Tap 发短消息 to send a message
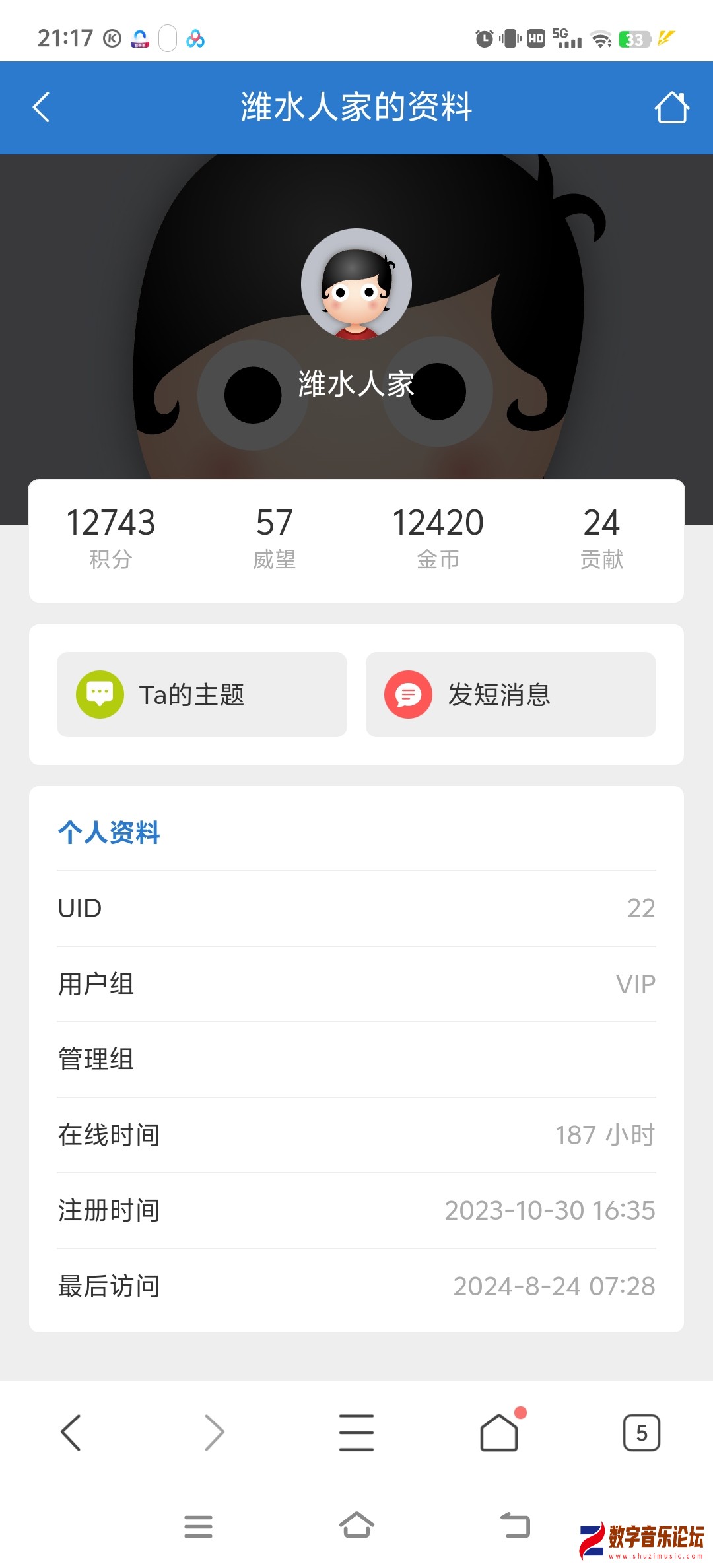 coord(510,694)
